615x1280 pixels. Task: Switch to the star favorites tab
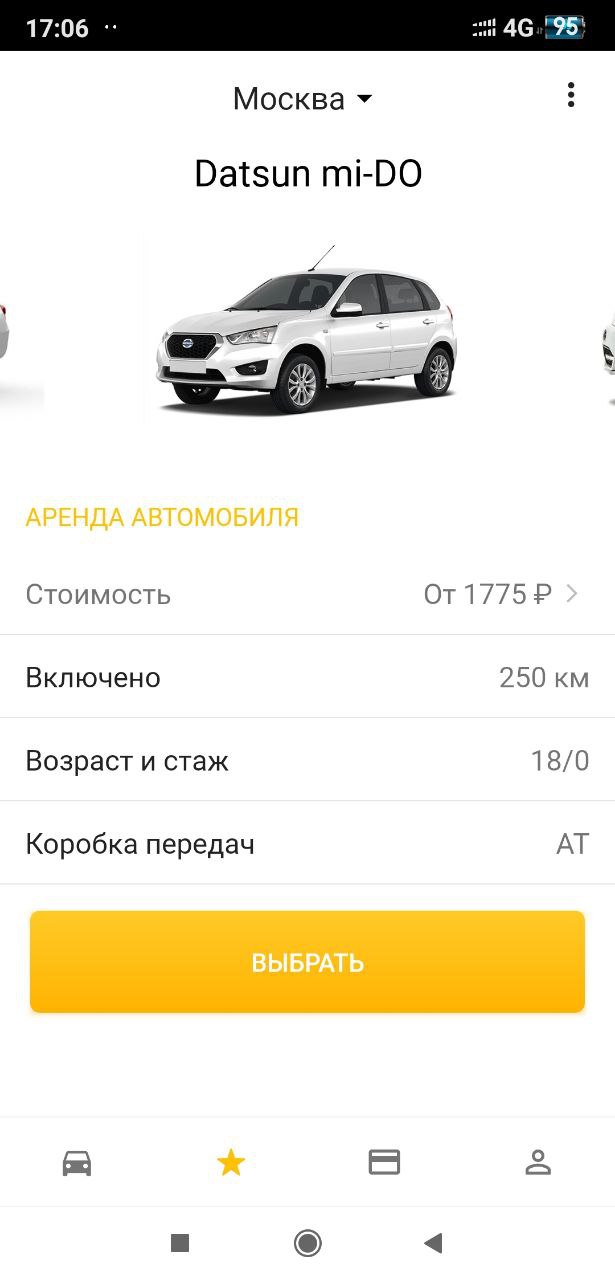231,1162
